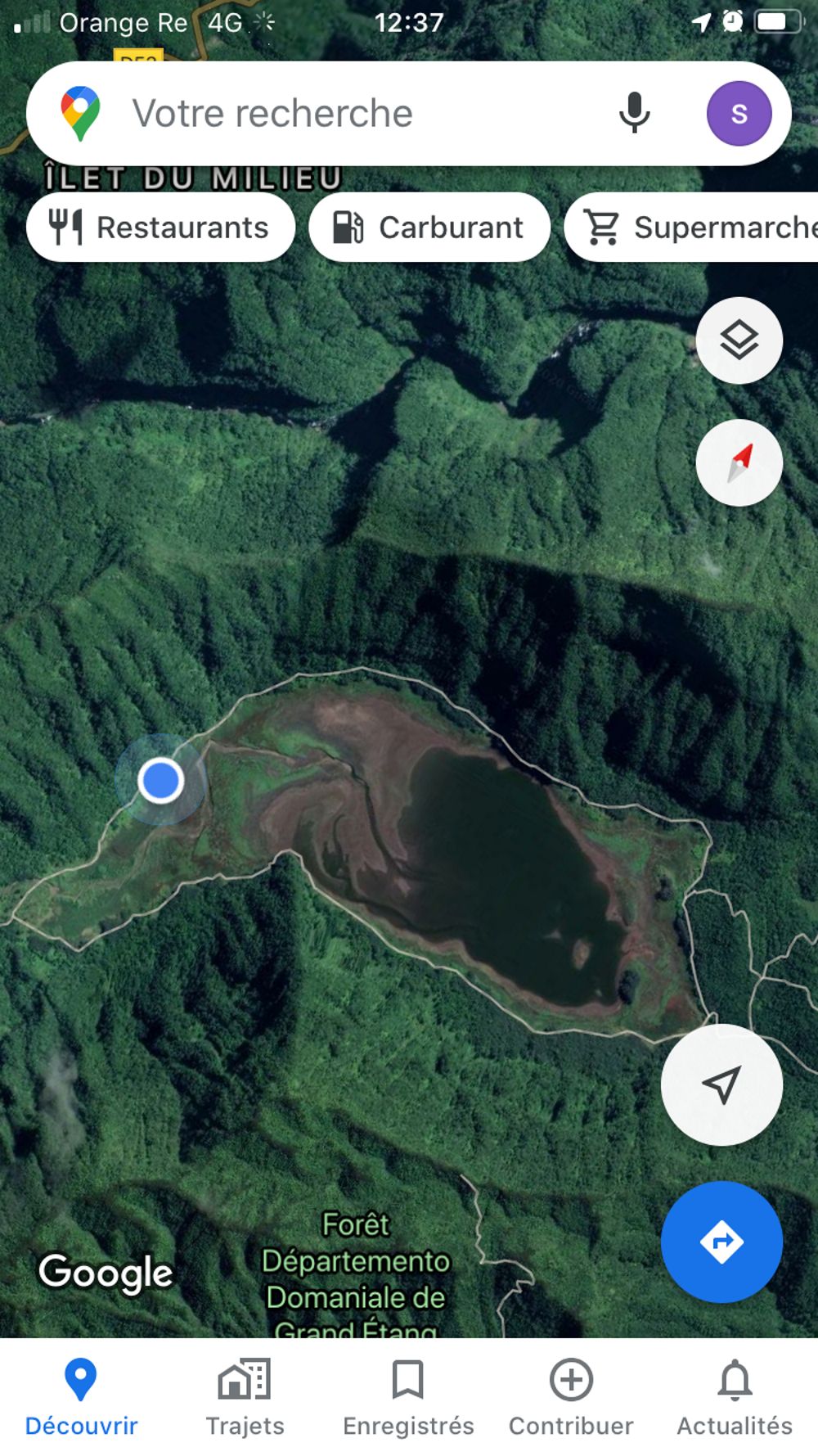Start voice search with the microphone
The width and height of the screenshot is (818, 1456).
pyautogui.click(x=634, y=114)
